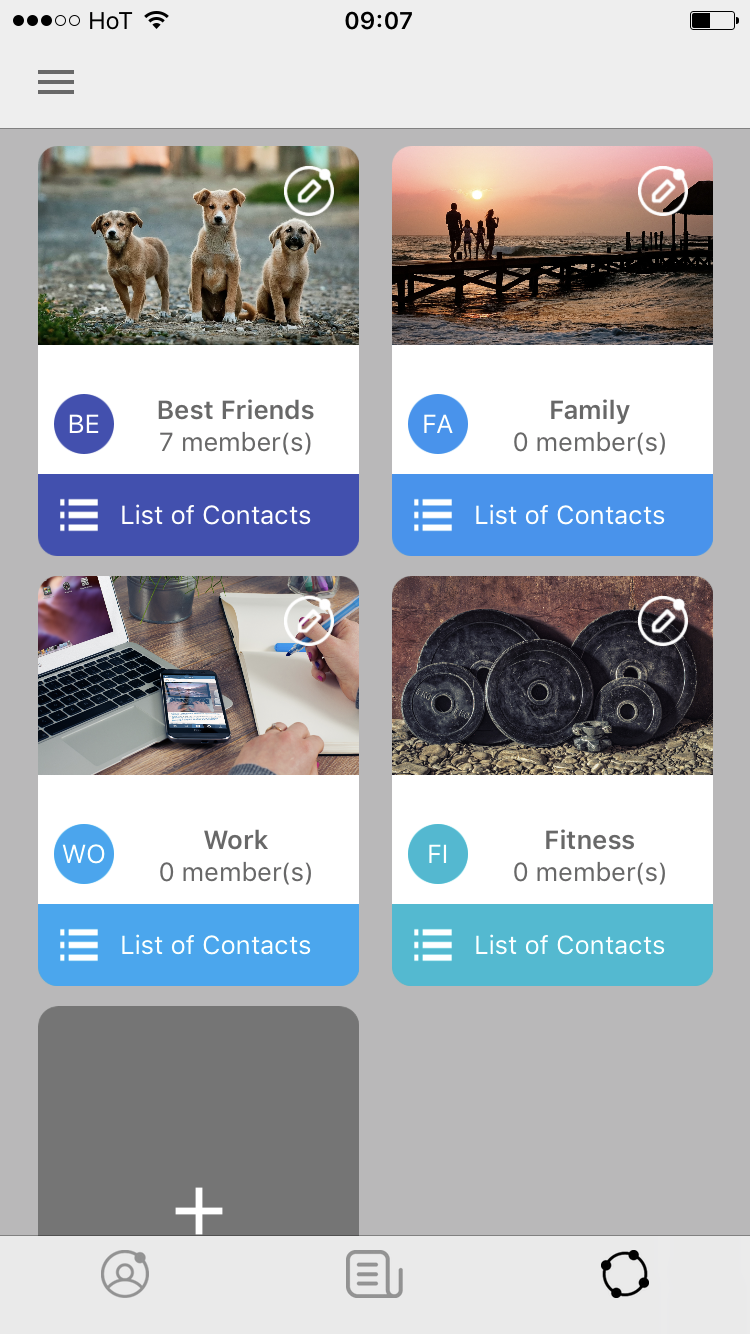Edit the Family group
Screen dimensions: 750x1334
(663, 191)
